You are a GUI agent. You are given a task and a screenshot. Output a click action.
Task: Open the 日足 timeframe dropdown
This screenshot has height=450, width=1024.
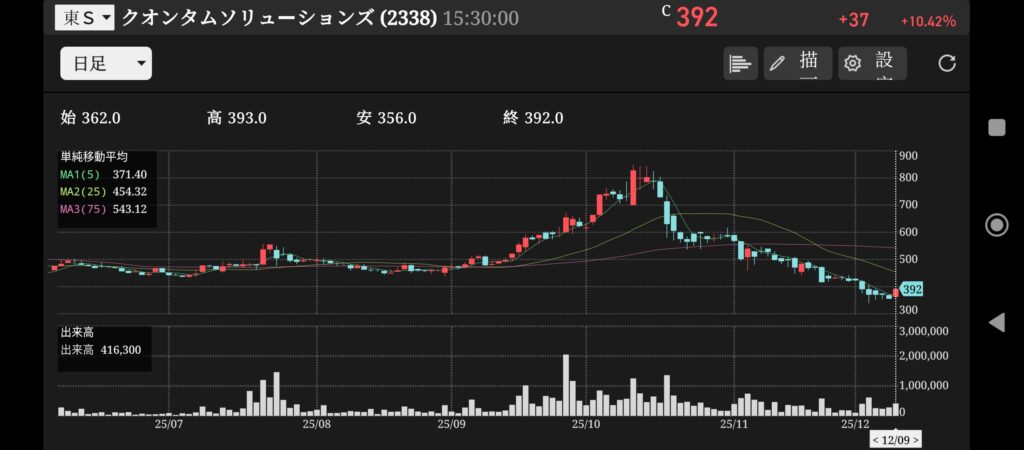(x=106, y=64)
